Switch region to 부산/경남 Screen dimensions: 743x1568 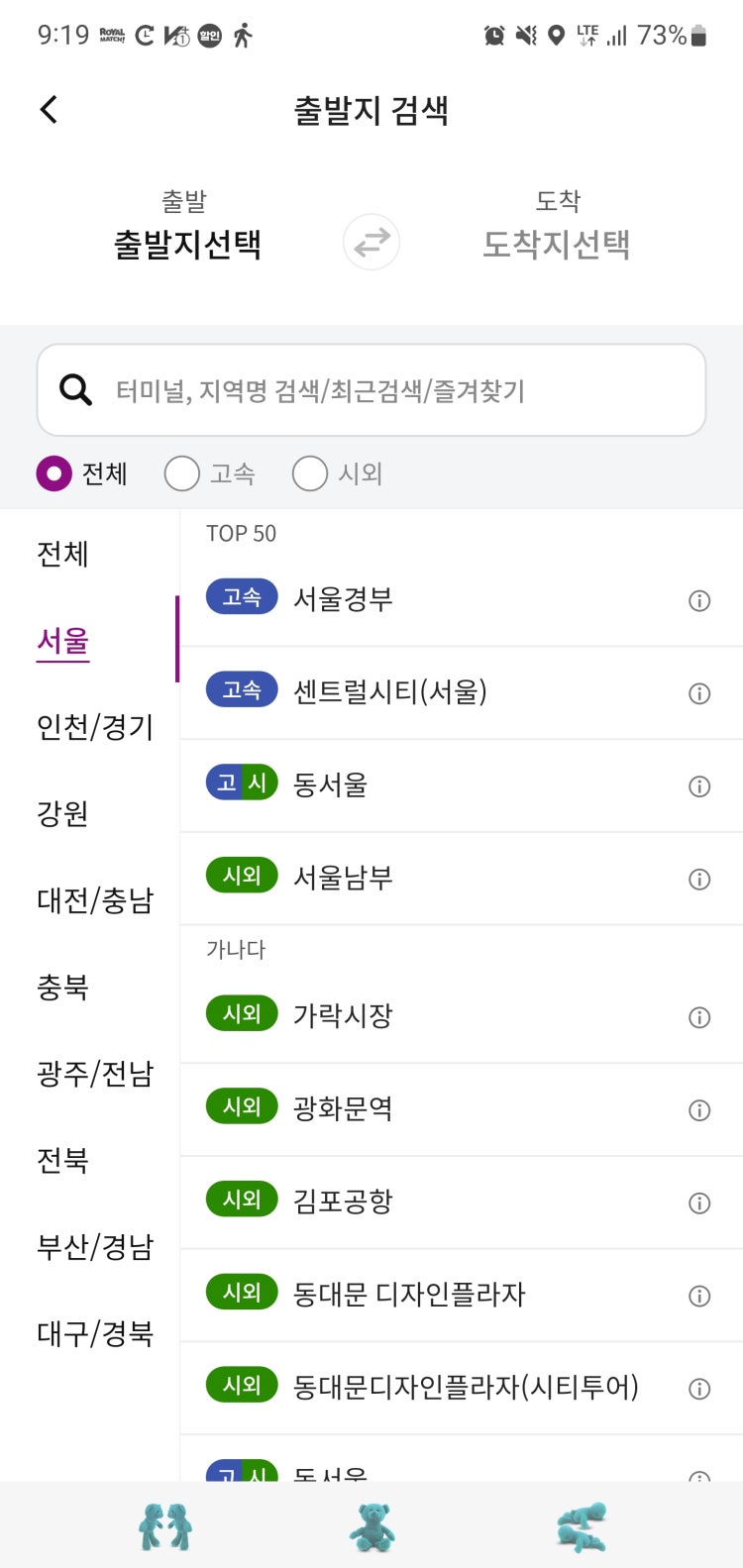[x=95, y=1246]
